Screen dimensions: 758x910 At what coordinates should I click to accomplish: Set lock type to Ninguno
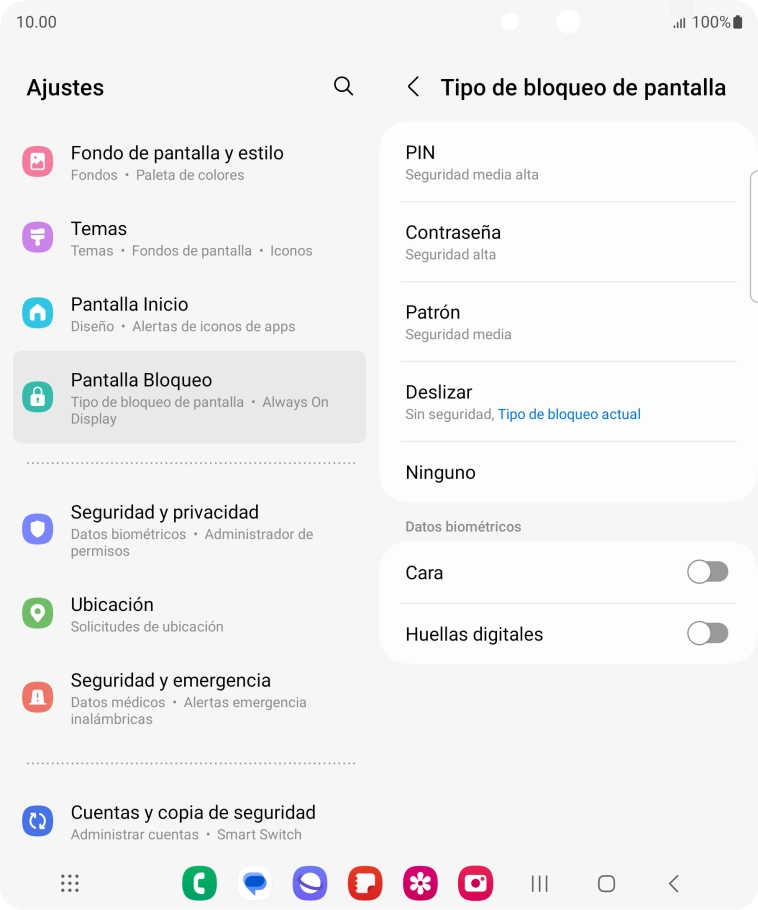pos(567,473)
